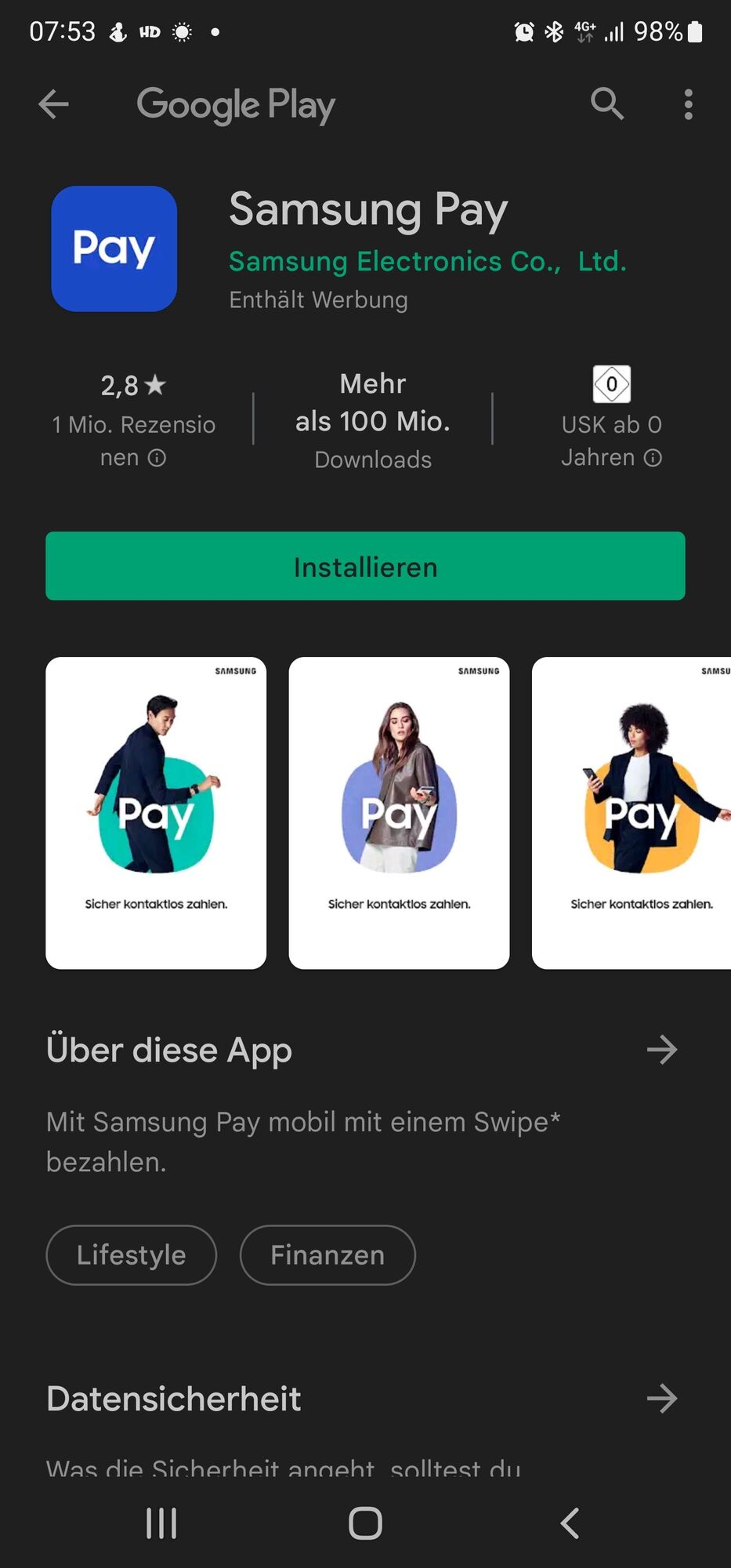This screenshot has height=1568, width=731.
Task: Show info about the 1 Mio. Rezensionen rating
Action: [157, 458]
